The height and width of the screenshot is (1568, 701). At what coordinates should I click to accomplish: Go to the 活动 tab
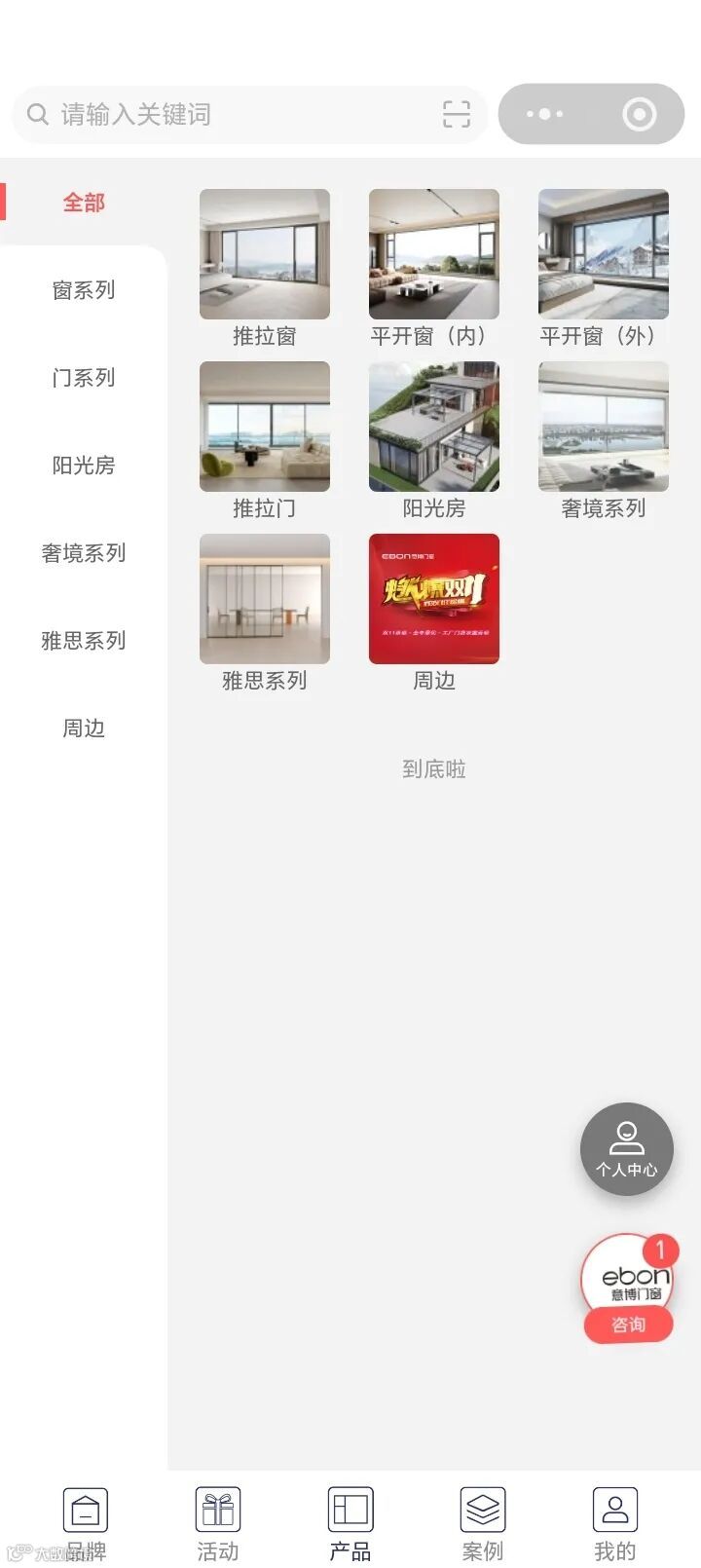(218, 1523)
